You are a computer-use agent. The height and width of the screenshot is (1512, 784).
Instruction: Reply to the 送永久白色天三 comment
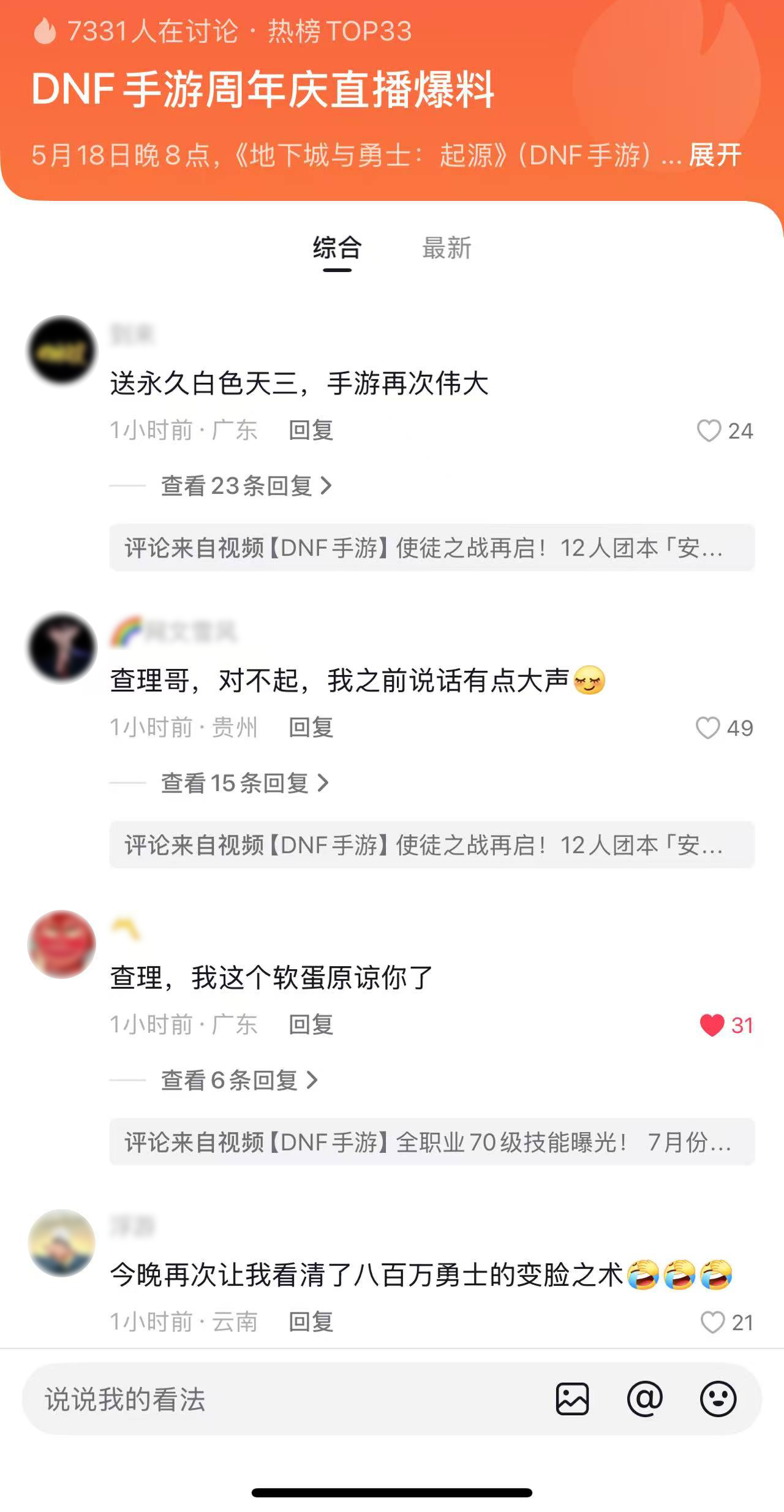click(311, 430)
